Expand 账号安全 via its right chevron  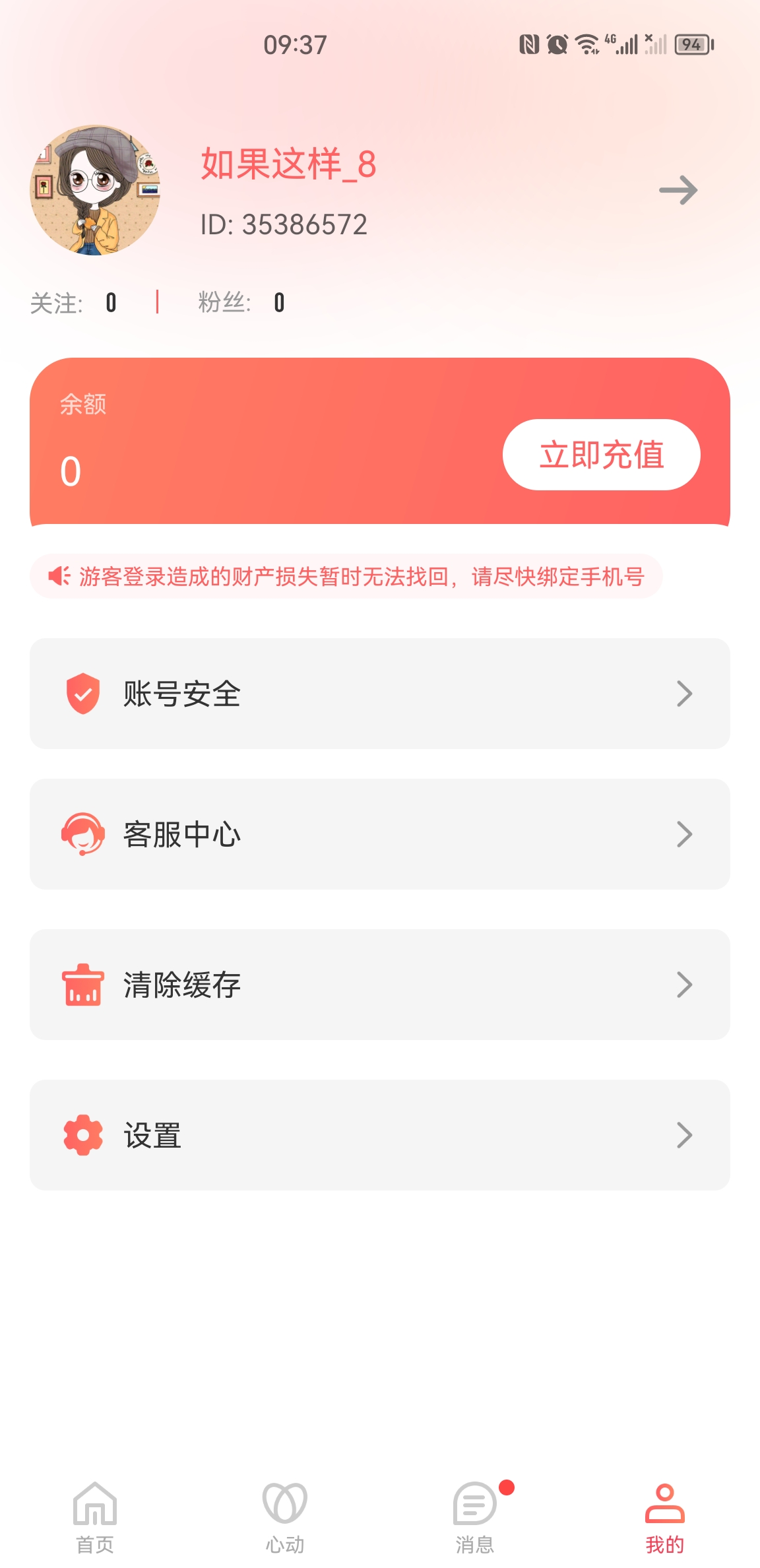pos(686,693)
